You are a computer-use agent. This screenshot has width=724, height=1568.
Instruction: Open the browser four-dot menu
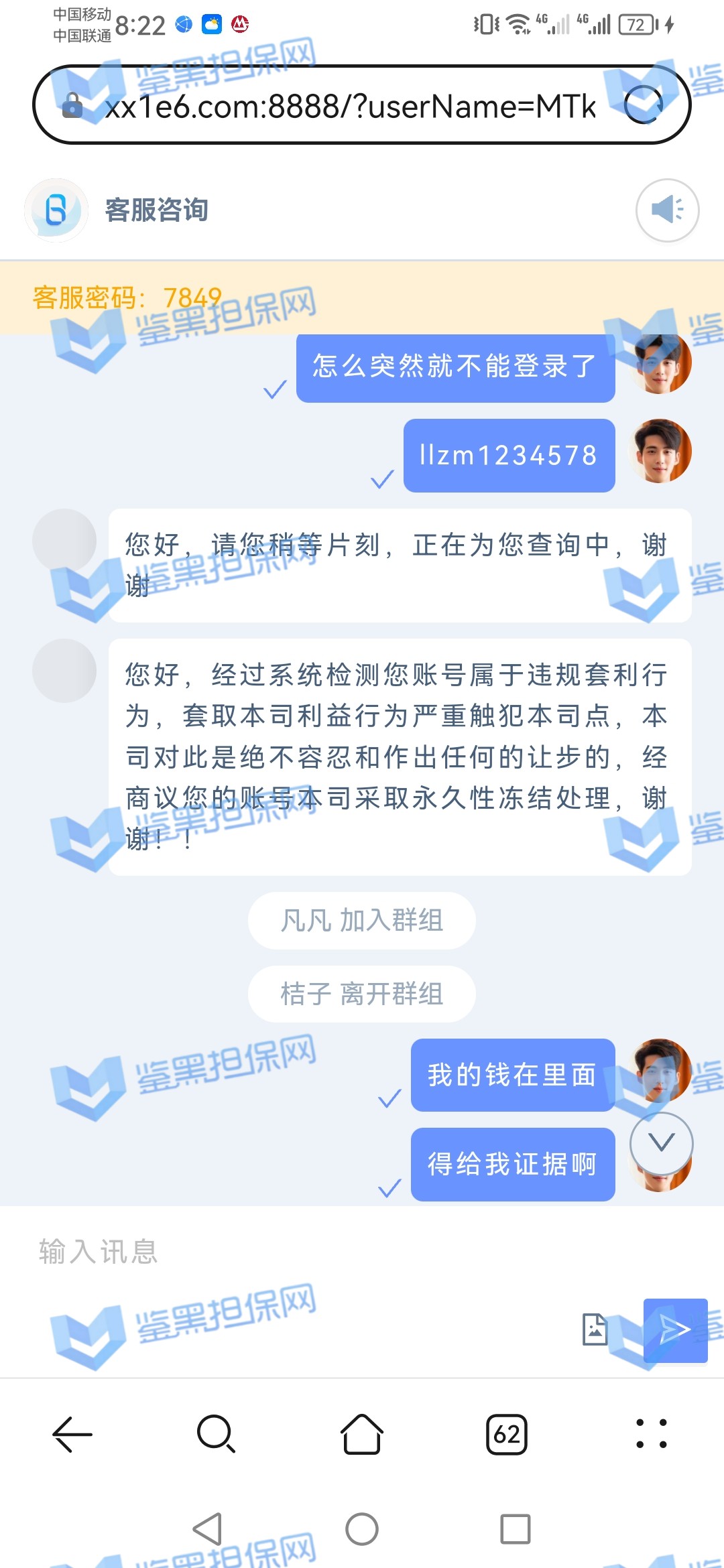click(651, 1434)
